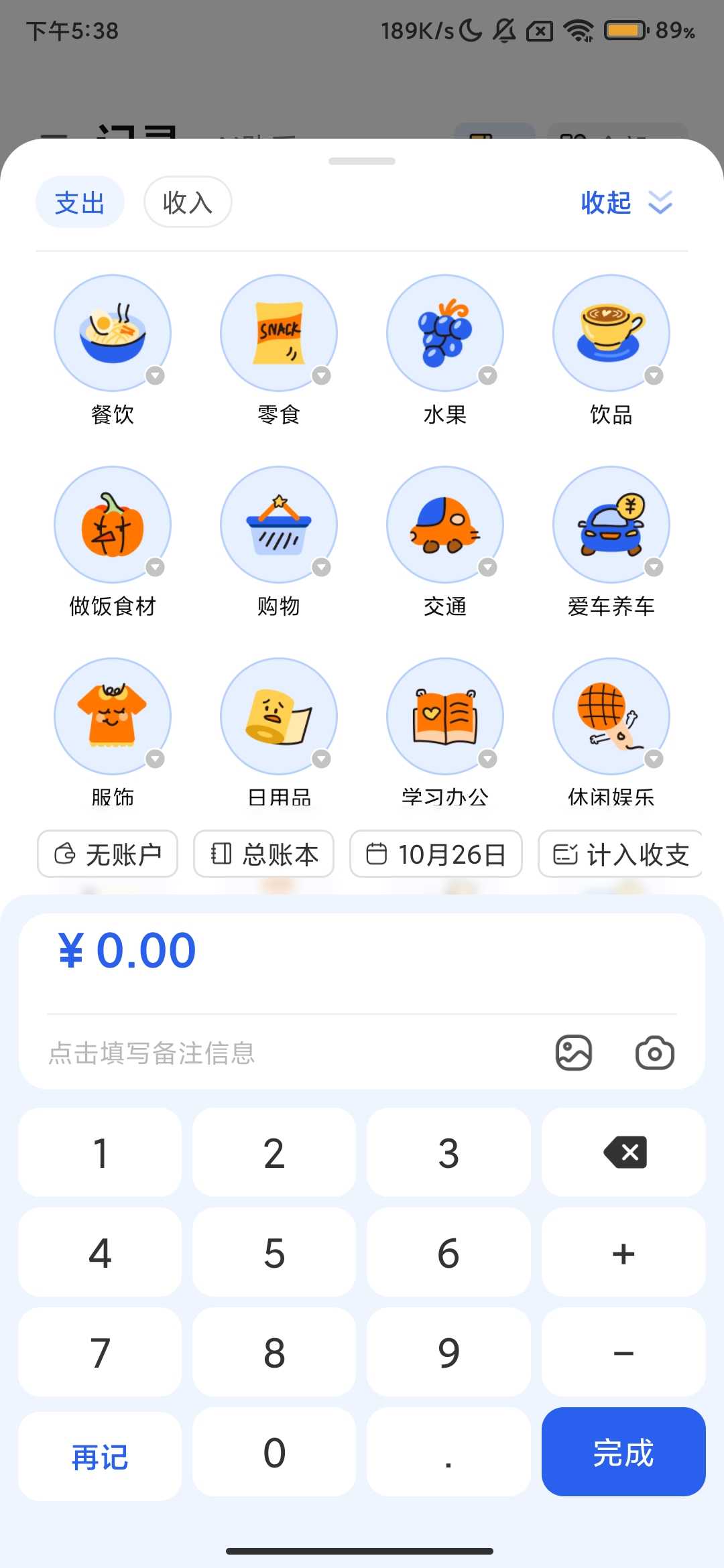
Task: Expand subcategories of 服饰 clothing
Action: pyautogui.click(x=154, y=758)
